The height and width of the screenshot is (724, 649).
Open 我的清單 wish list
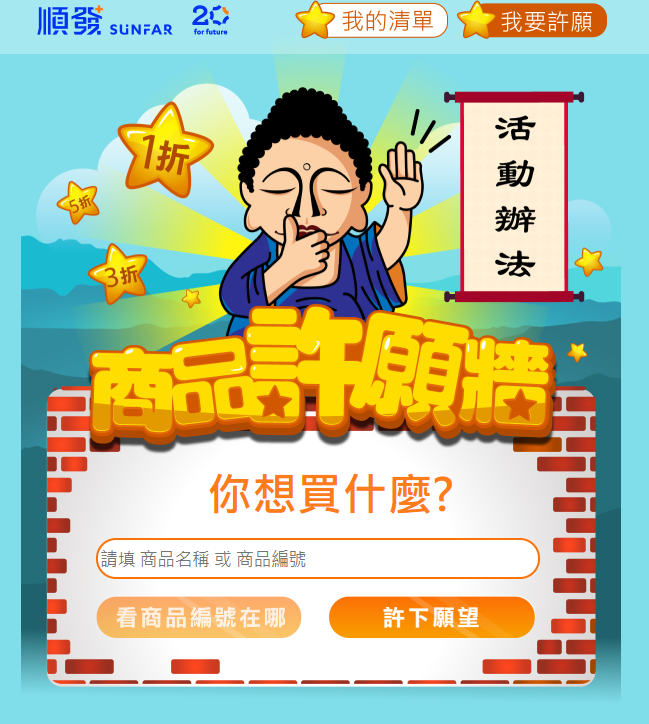pos(373,20)
